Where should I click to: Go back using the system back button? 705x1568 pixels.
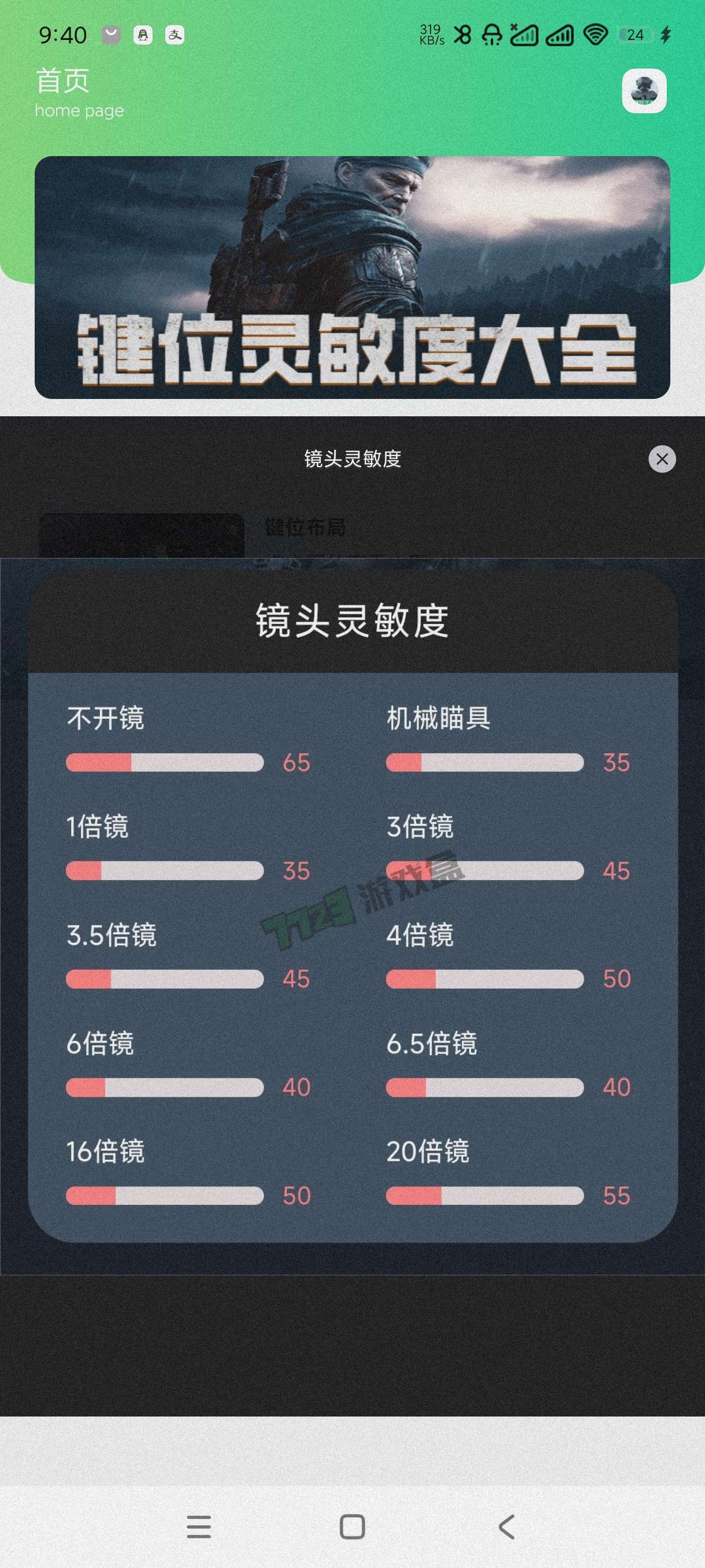tap(507, 1526)
